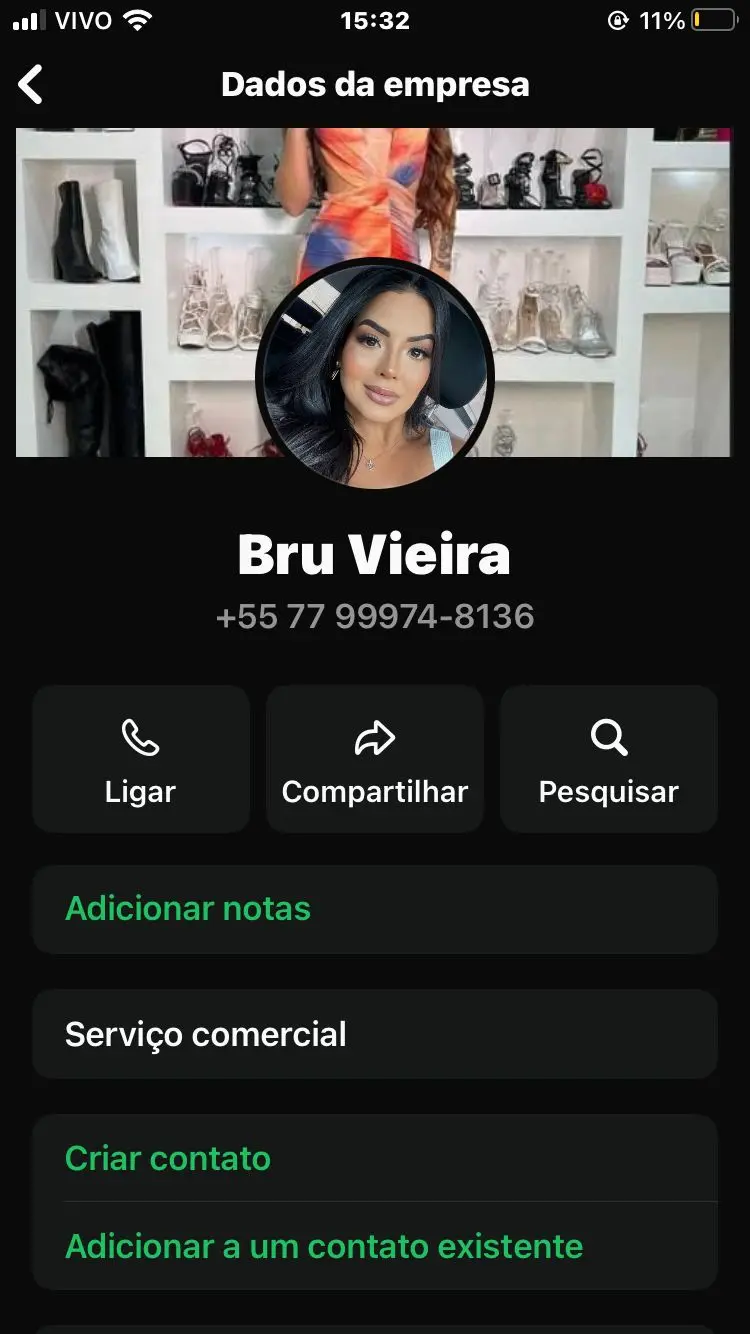This screenshot has width=750, height=1334.
Task: Call Bru Vieira with Ligar
Action: 141,759
